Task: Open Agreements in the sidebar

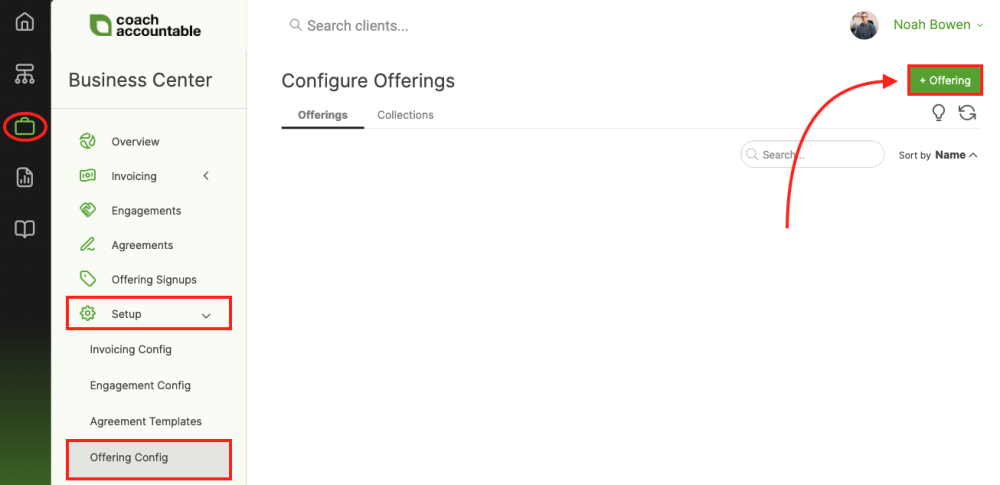Action: pyautogui.click(x=142, y=245)
